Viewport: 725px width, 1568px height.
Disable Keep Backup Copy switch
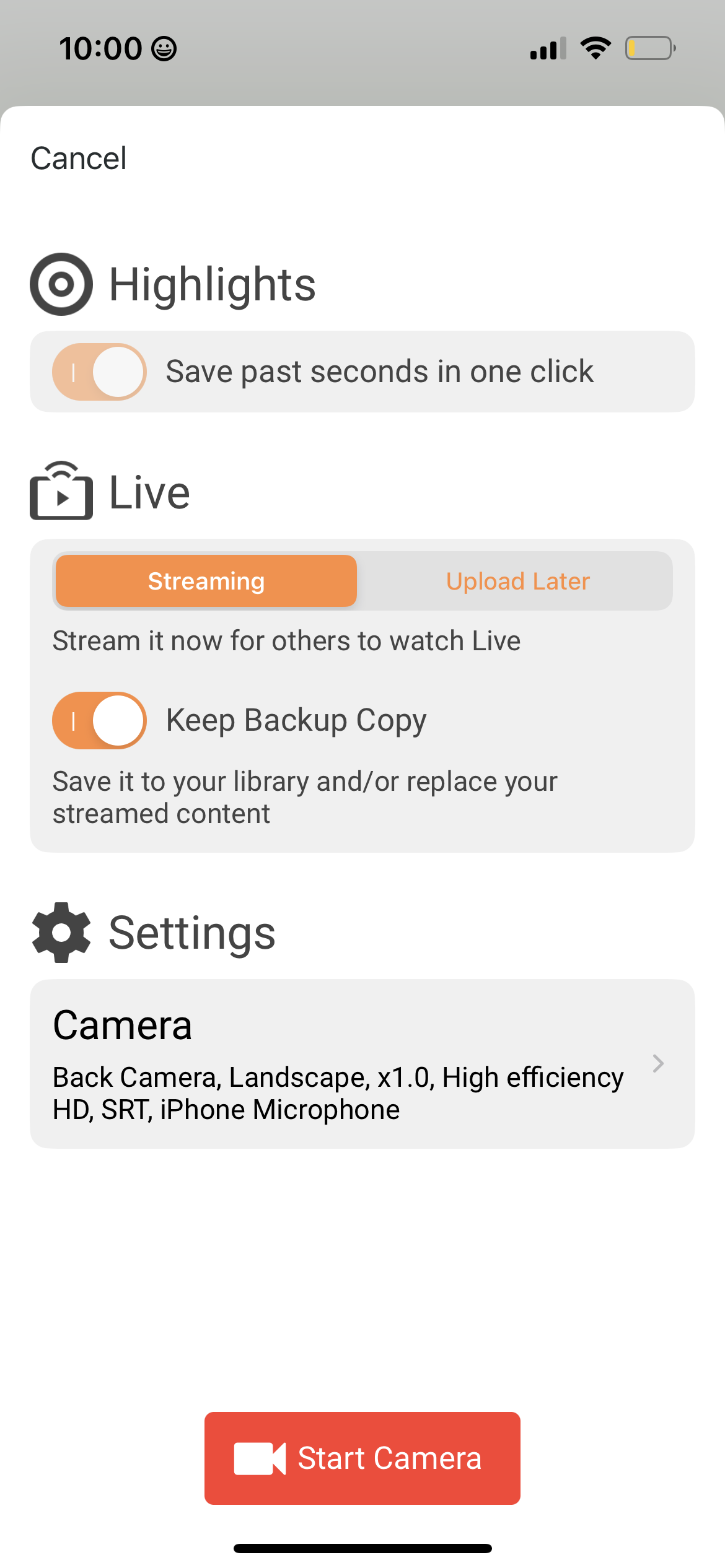[x=99, y=720]
